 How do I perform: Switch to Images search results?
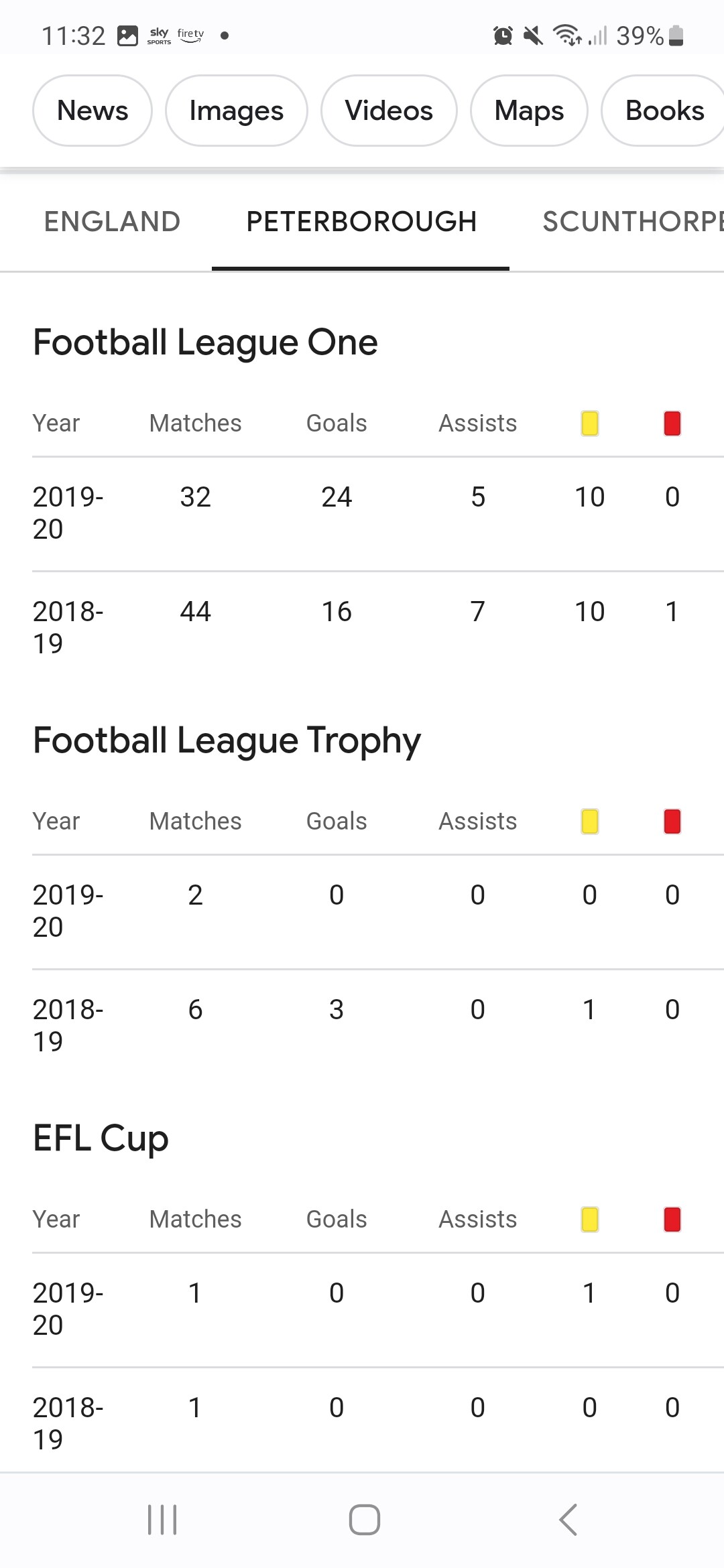tap(237, 111)
